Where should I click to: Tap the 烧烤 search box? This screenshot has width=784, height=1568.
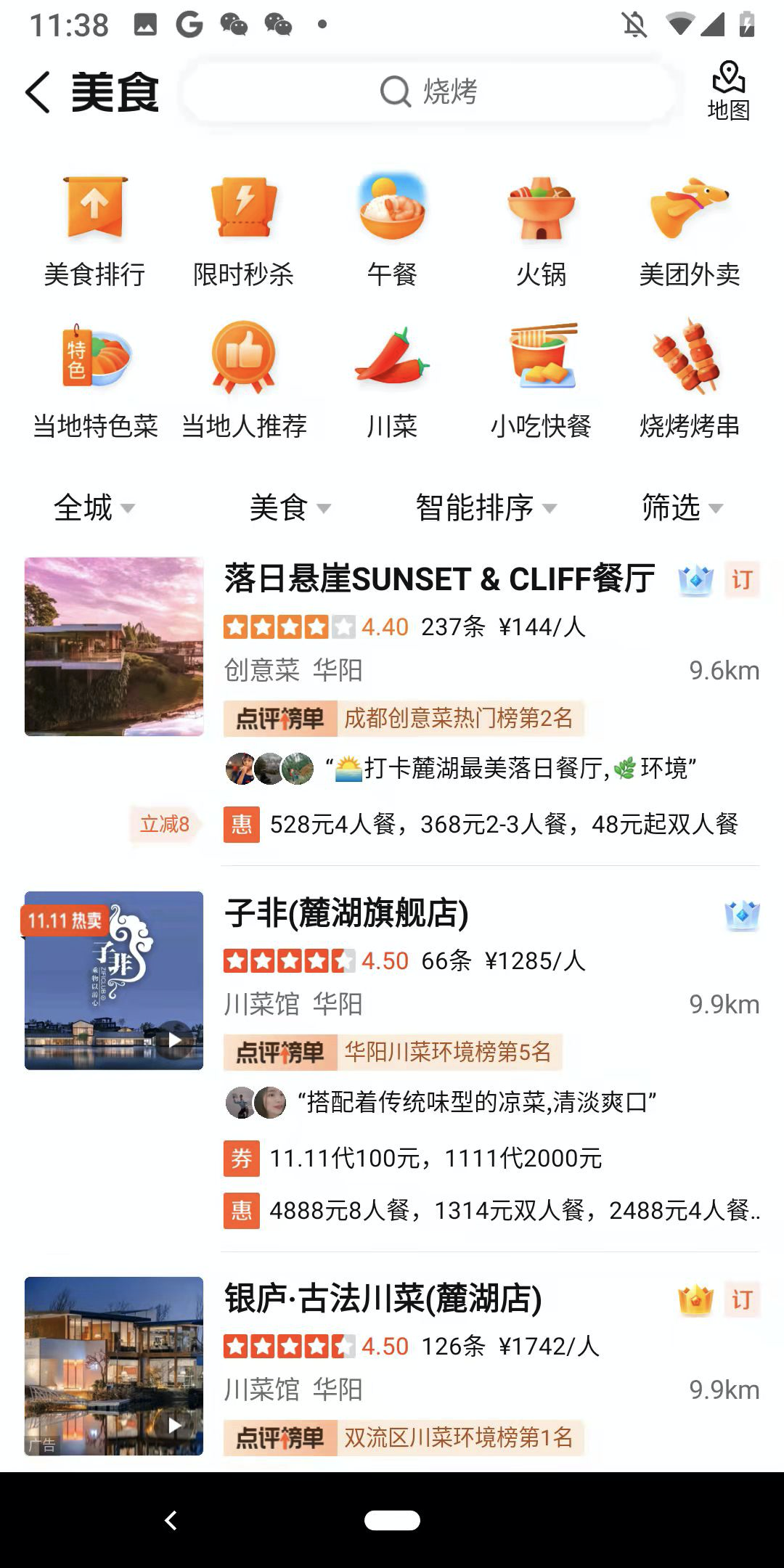click(x=428, y=92)
